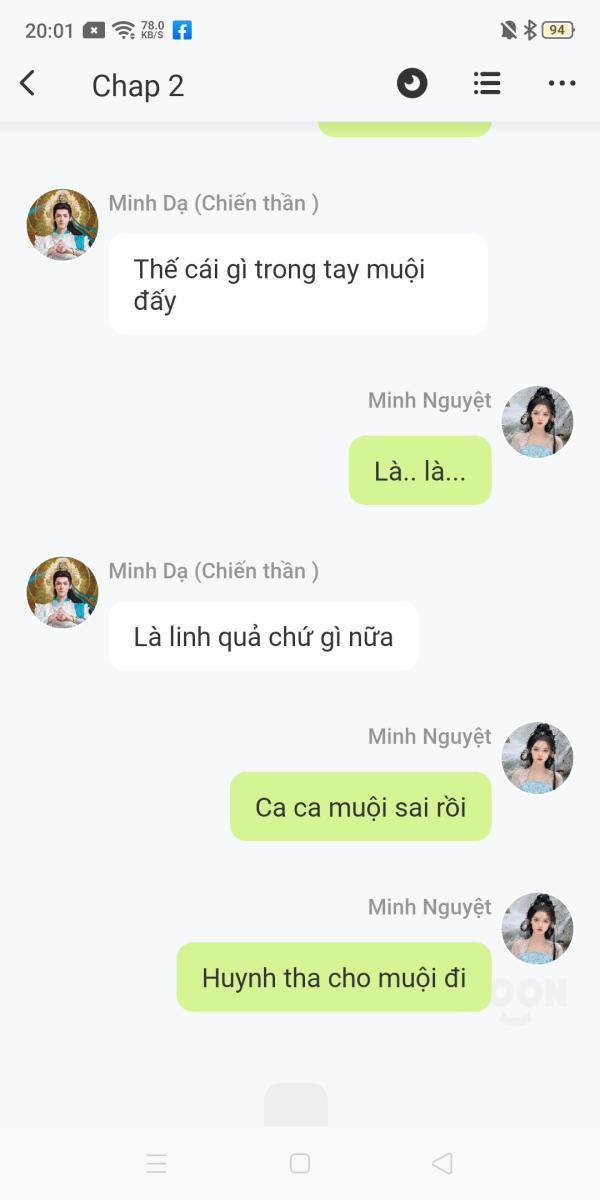Toggle the night mode icon
600x1200 pixels.
(412, 84)
